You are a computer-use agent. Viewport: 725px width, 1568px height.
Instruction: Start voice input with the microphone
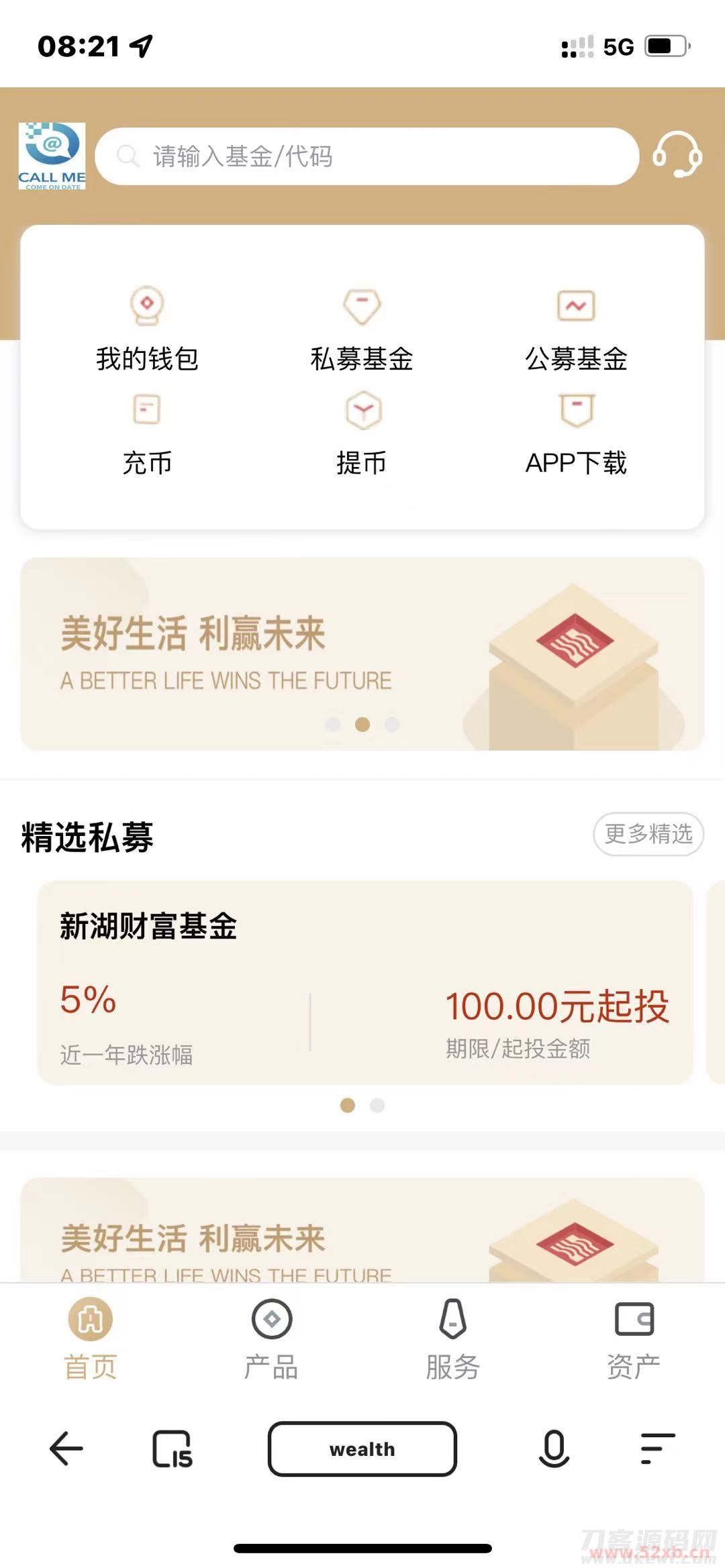point(554,1449)
